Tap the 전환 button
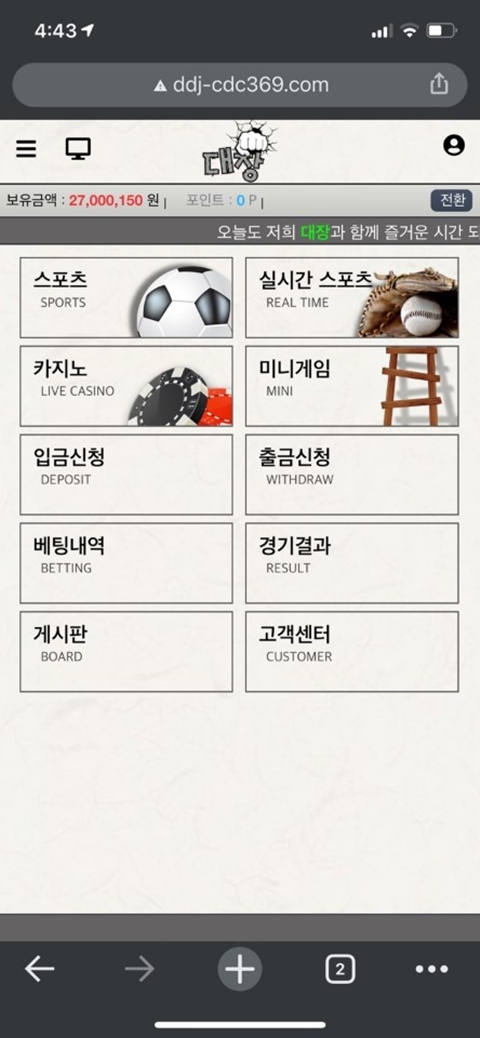Viewport: 480px width, 1038px height. 452,200
